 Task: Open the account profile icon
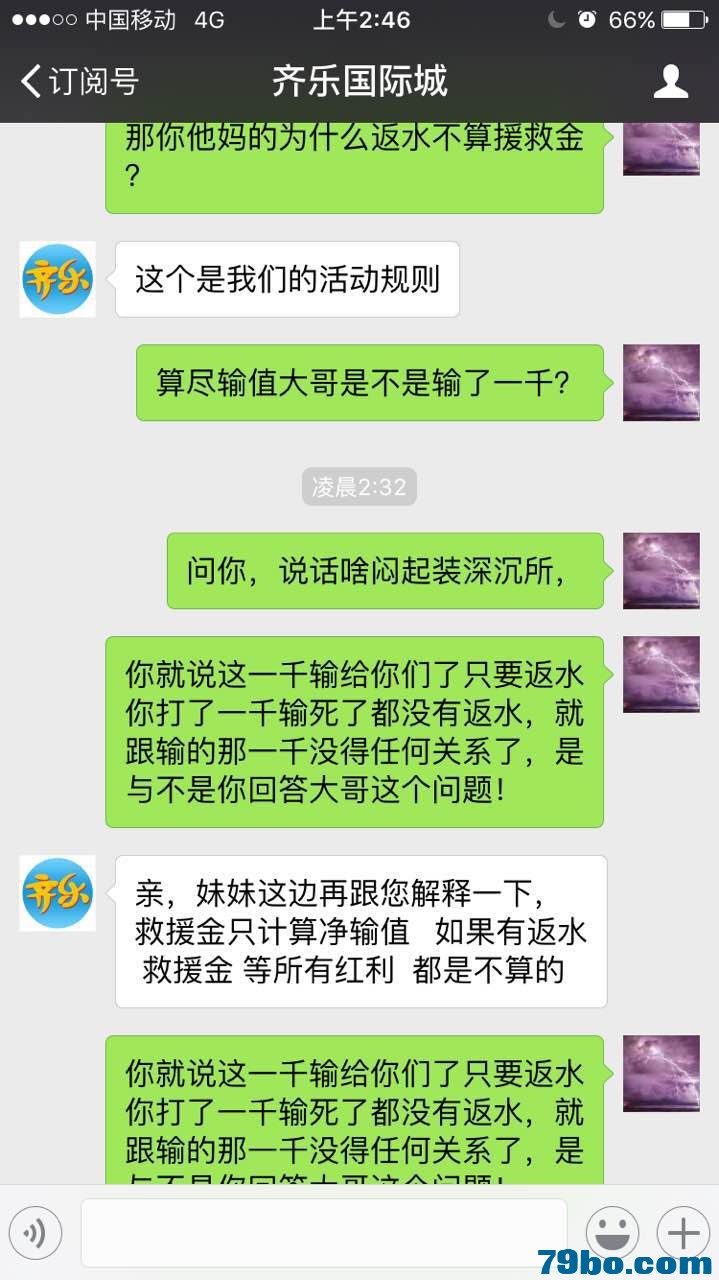point(670,81)
